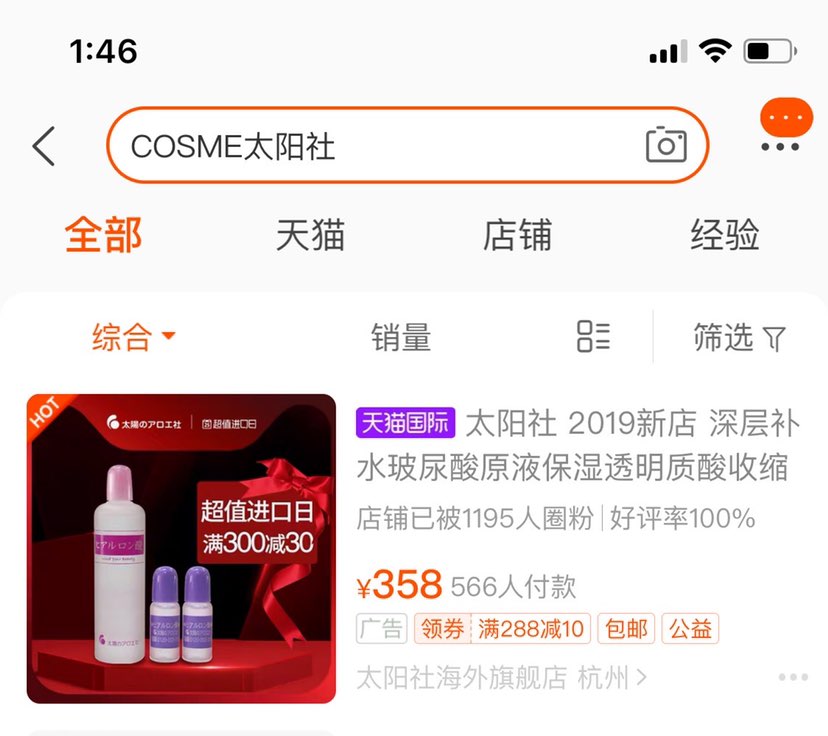Visit 太阳社海外旗舰店 store
The width and height of the screenshot is (828, 736).
click(500, 678)
